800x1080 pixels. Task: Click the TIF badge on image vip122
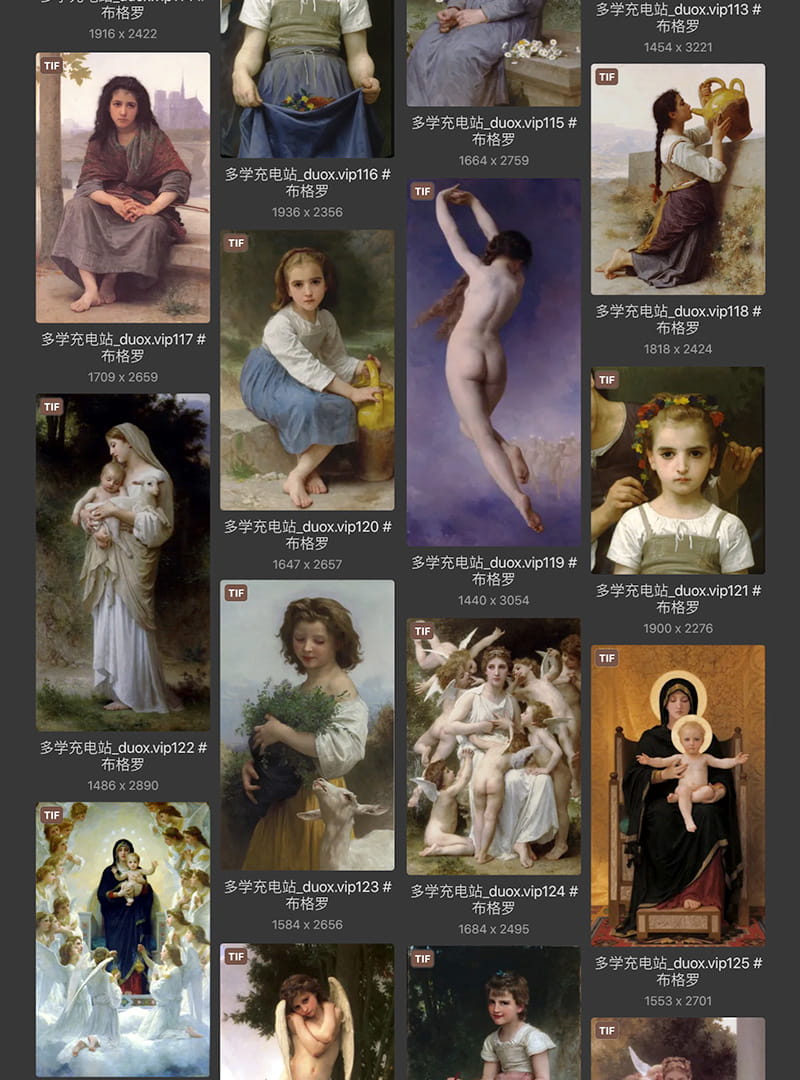pyautogui.click(x=52, y=407)
